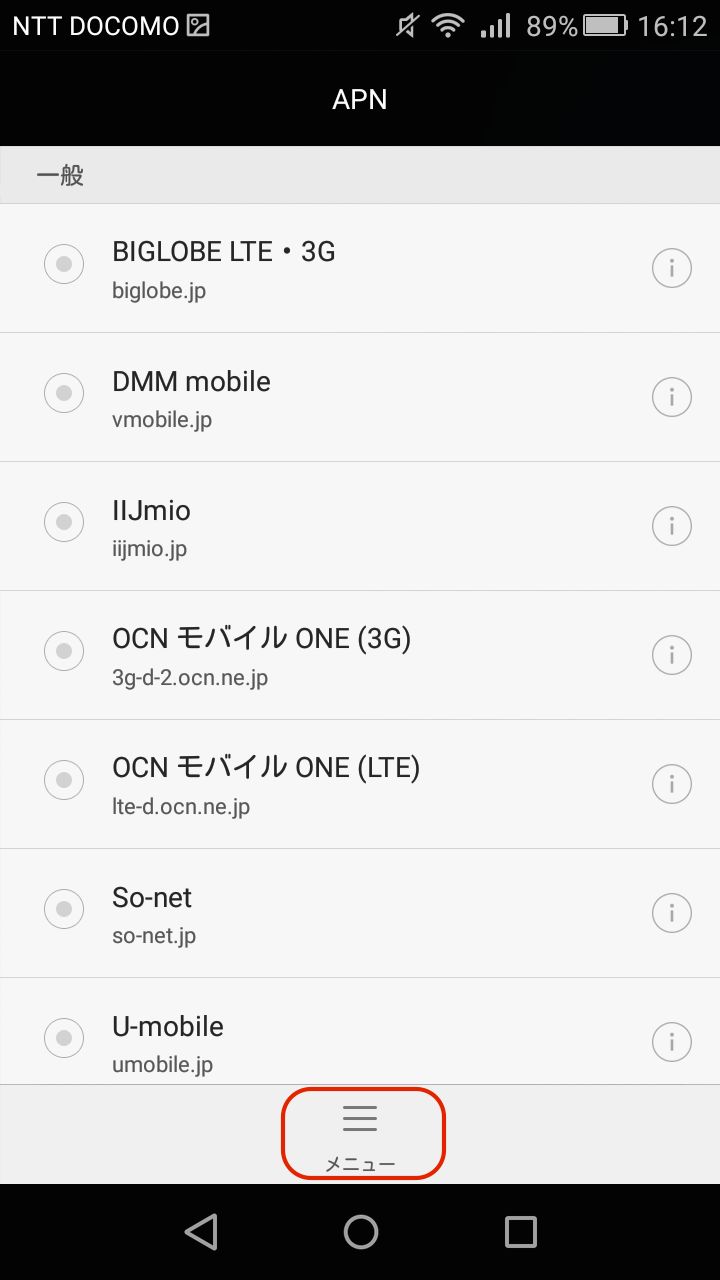Select the DMM mobile radio button
This screenshot has width=720, height=1280.
(x=64, y=393)
